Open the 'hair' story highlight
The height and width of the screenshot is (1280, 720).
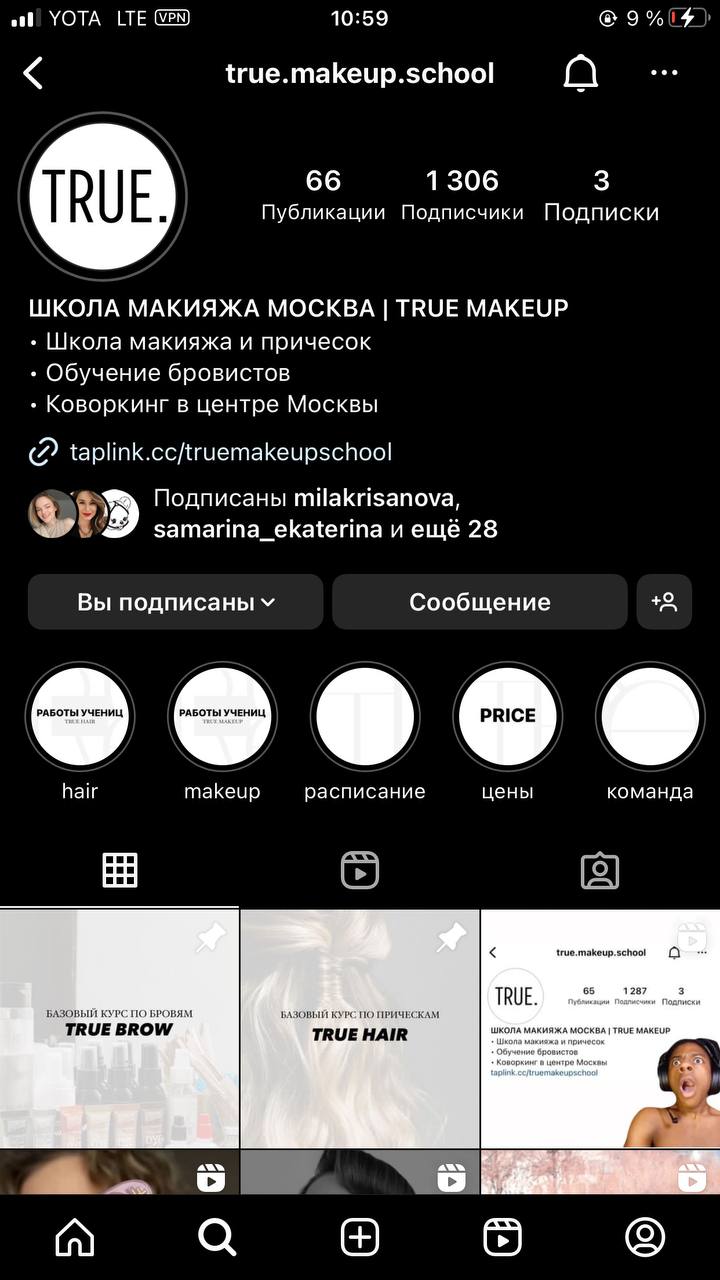pyautogui.click(x=80, y=716)
